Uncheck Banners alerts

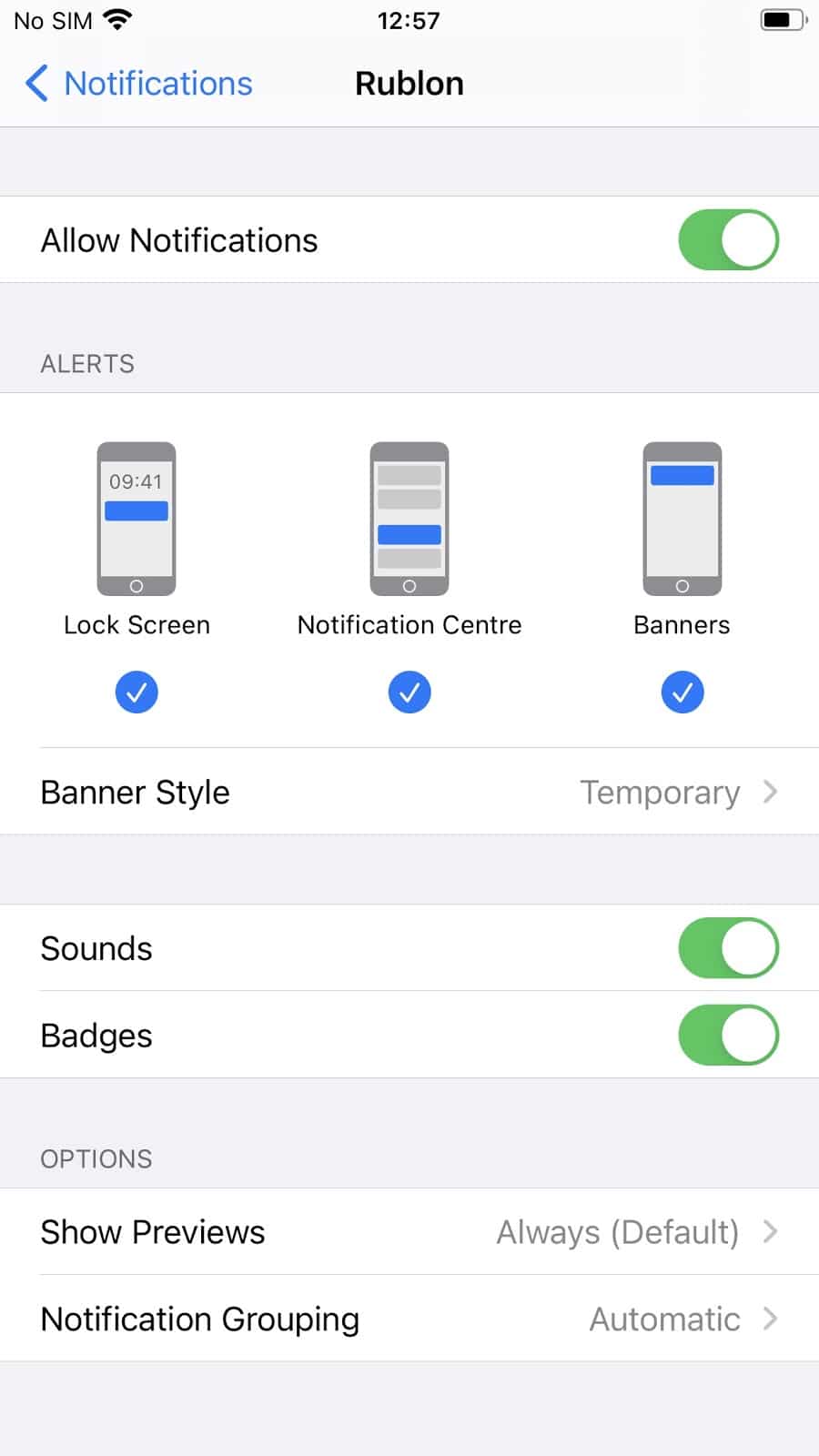682,693
